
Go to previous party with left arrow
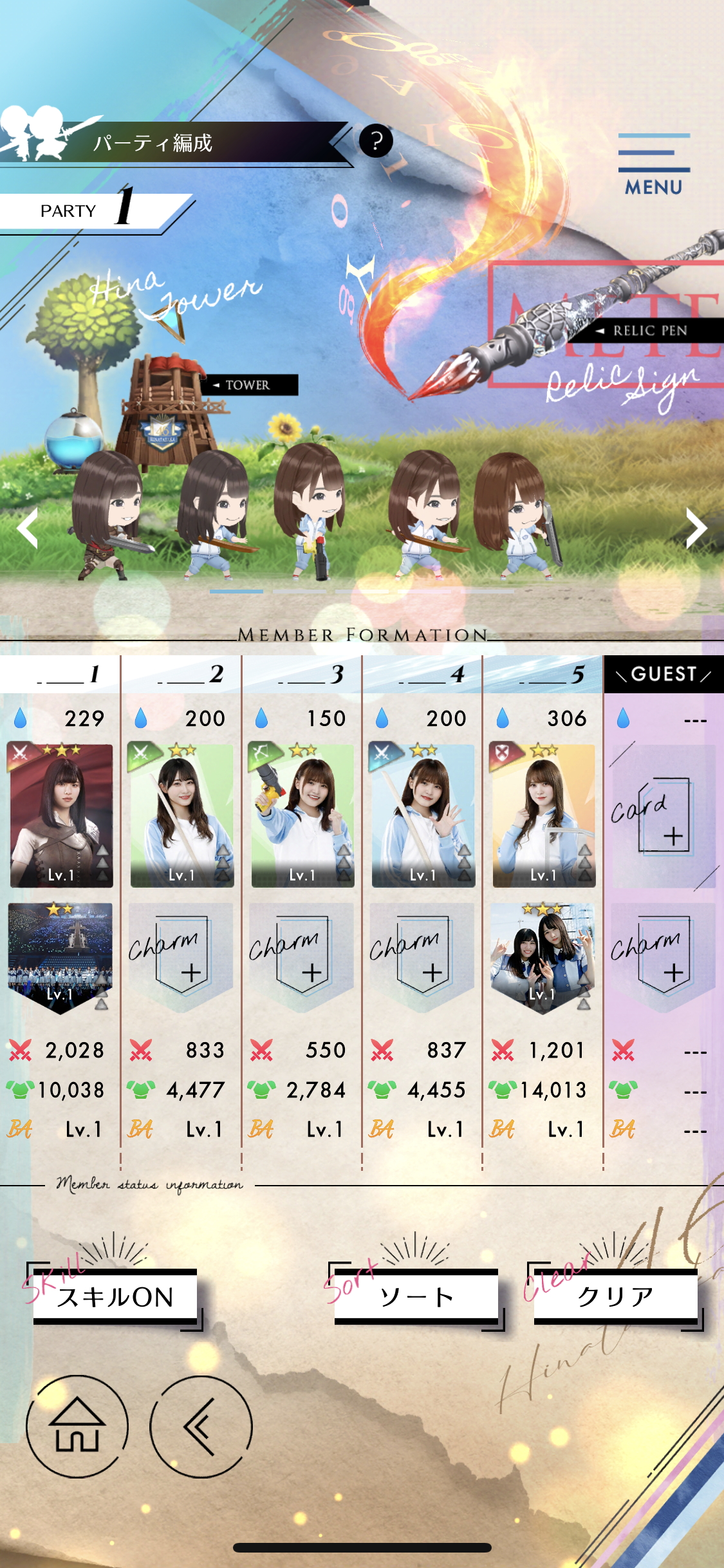point(27,528)
